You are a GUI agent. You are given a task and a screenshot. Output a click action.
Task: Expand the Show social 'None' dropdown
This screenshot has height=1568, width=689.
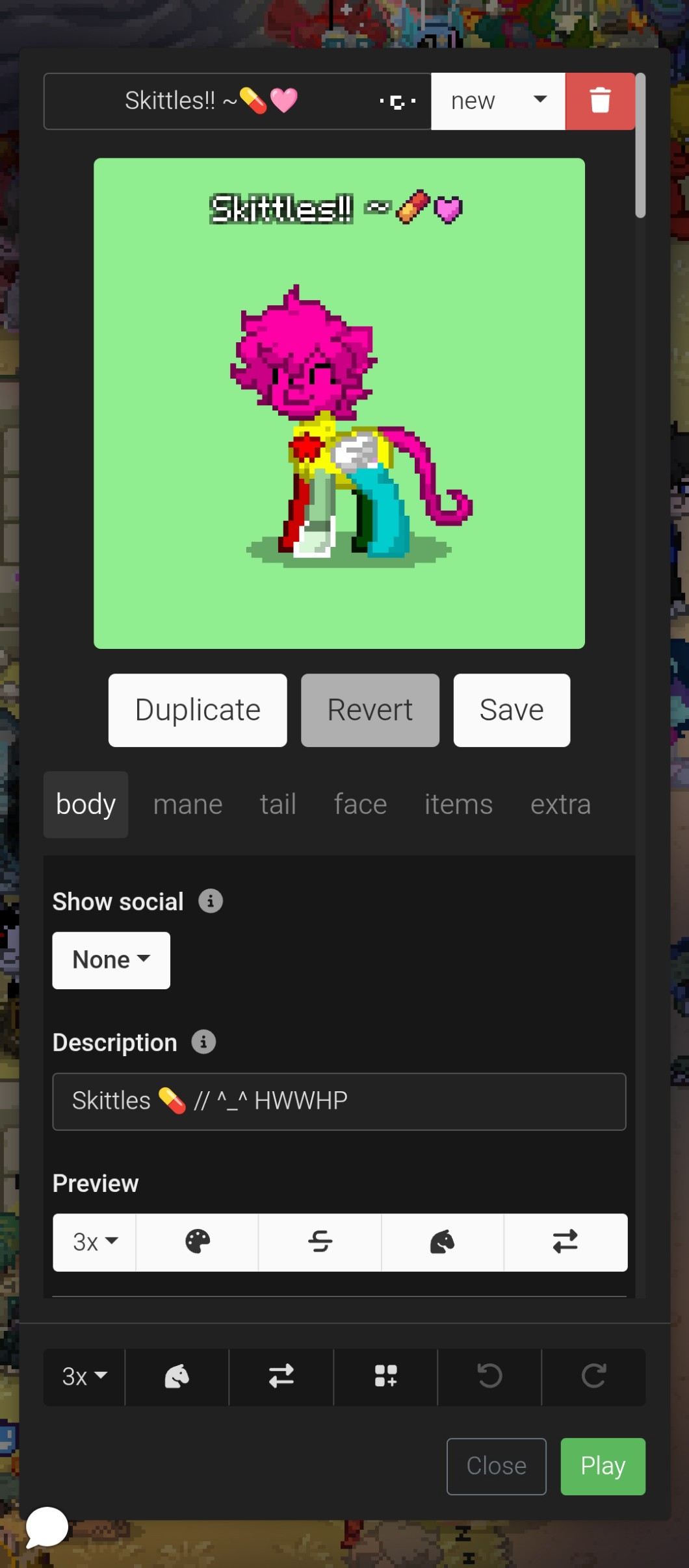(111, 960)
